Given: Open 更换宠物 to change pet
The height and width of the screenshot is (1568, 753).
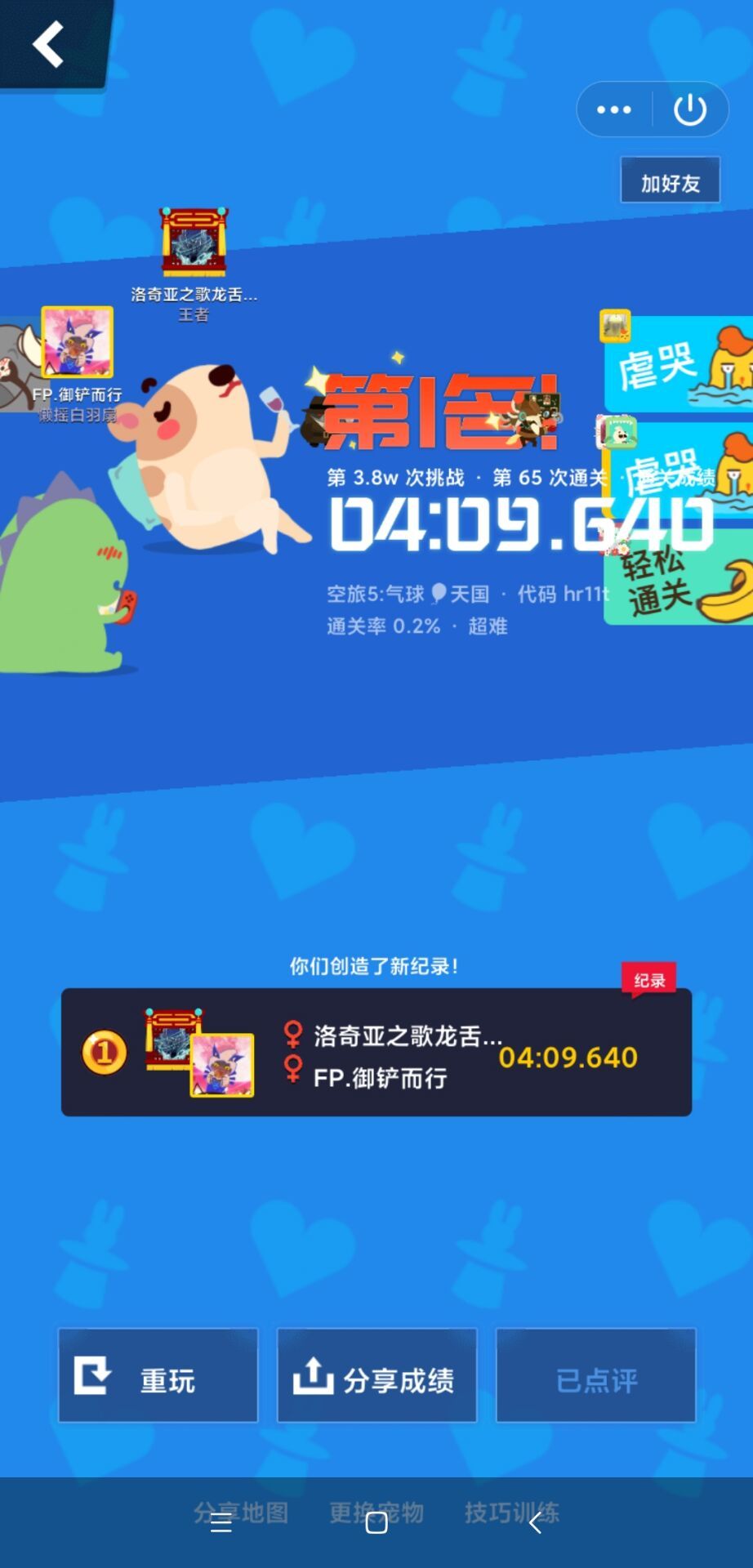Looking at the screenshot, I should click(376, 1512).
